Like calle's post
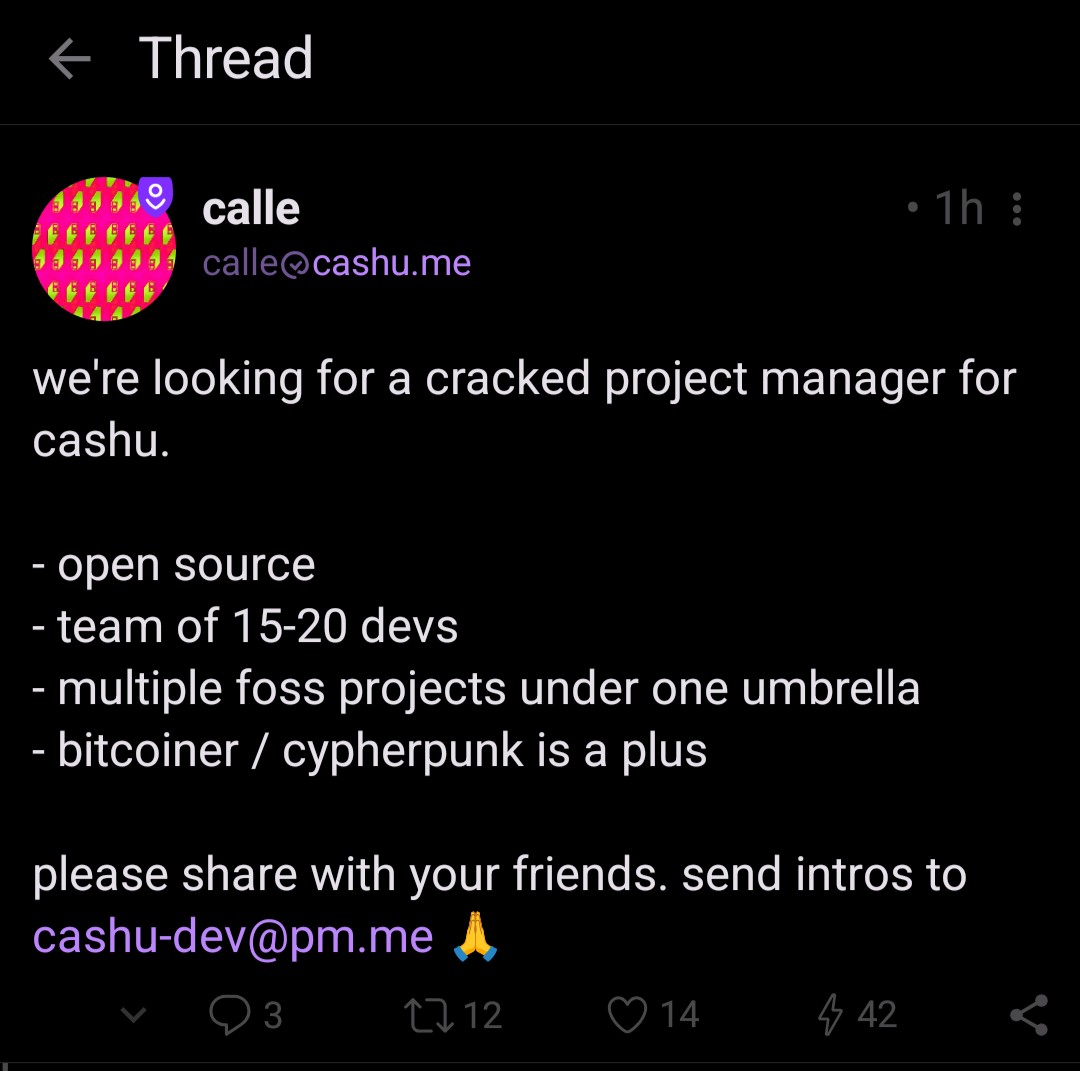 click(628, 1016)
